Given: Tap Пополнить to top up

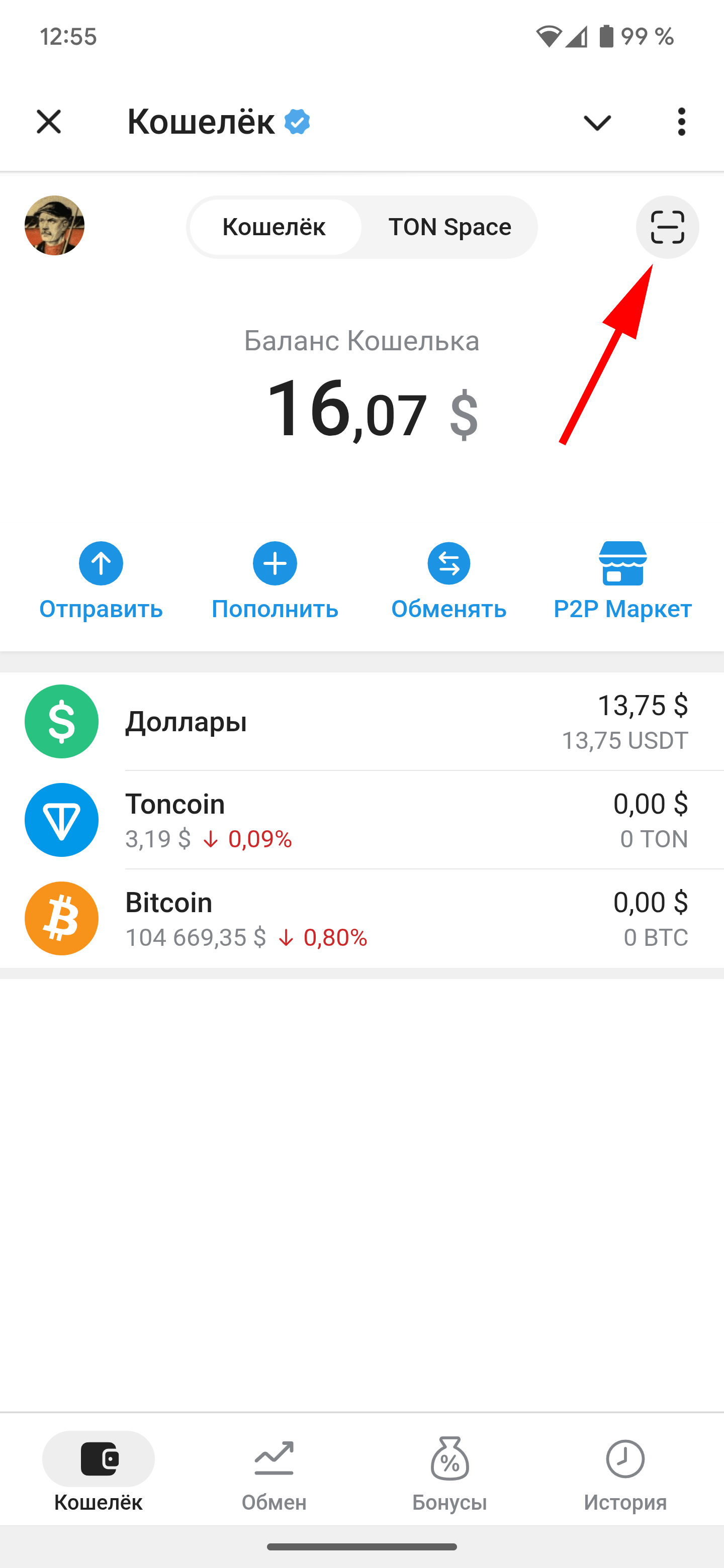Looking at the screenshot, I should (275, 580).
